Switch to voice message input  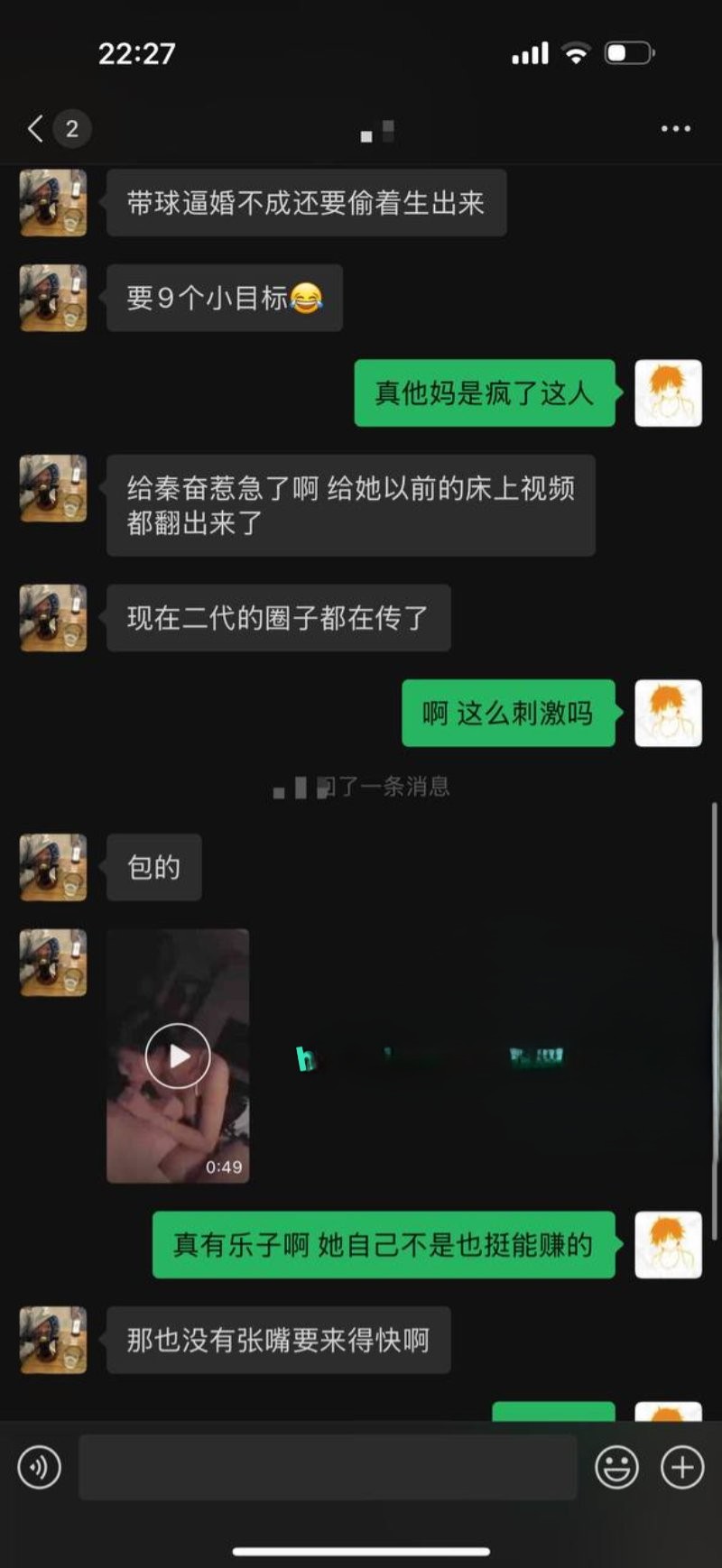(x=39, y=1468)
